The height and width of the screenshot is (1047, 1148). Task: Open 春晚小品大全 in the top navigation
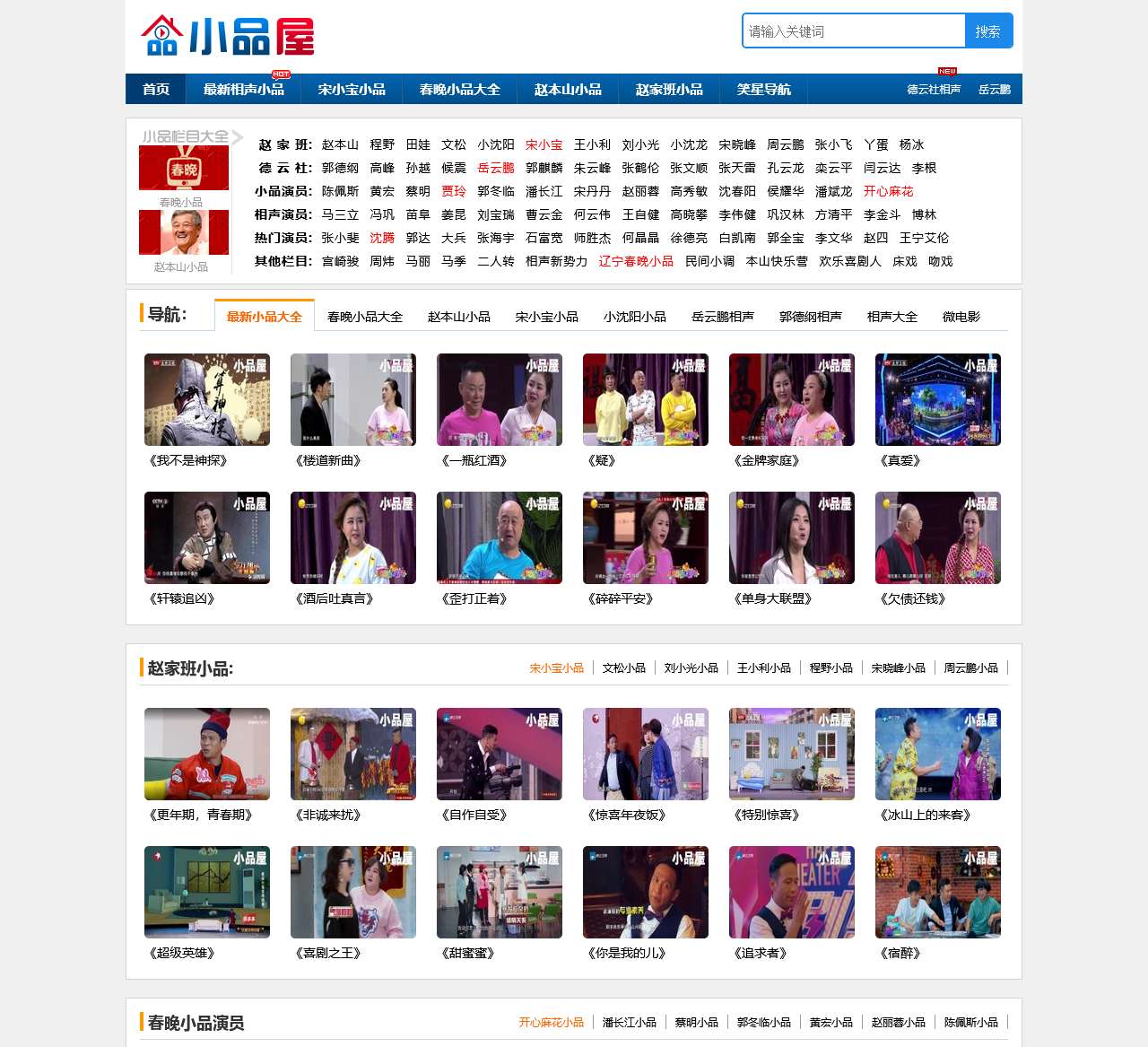tap(459, 90)
